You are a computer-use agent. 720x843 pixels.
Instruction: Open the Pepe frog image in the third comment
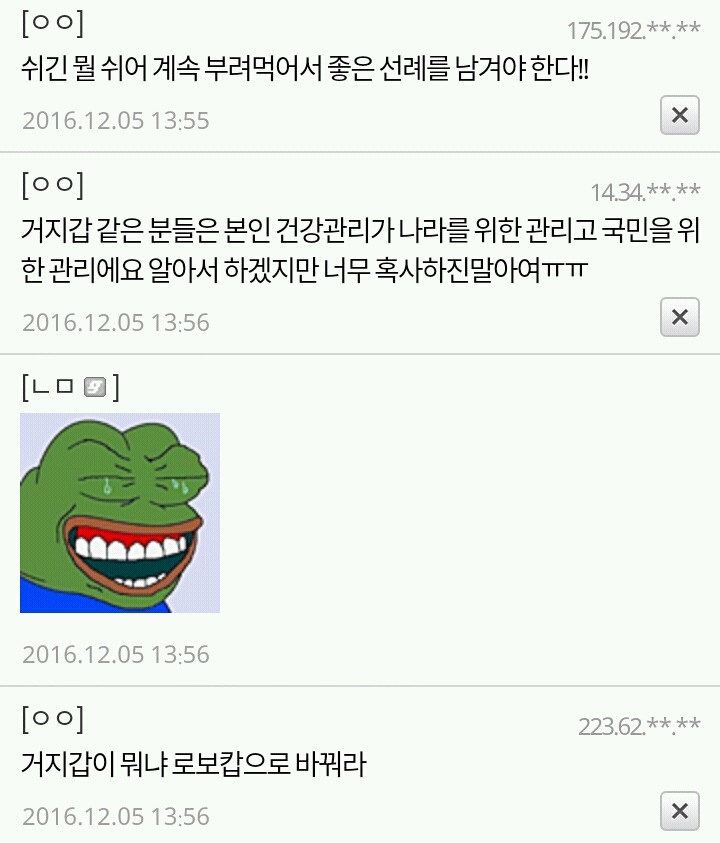click(x=120, y=512)
